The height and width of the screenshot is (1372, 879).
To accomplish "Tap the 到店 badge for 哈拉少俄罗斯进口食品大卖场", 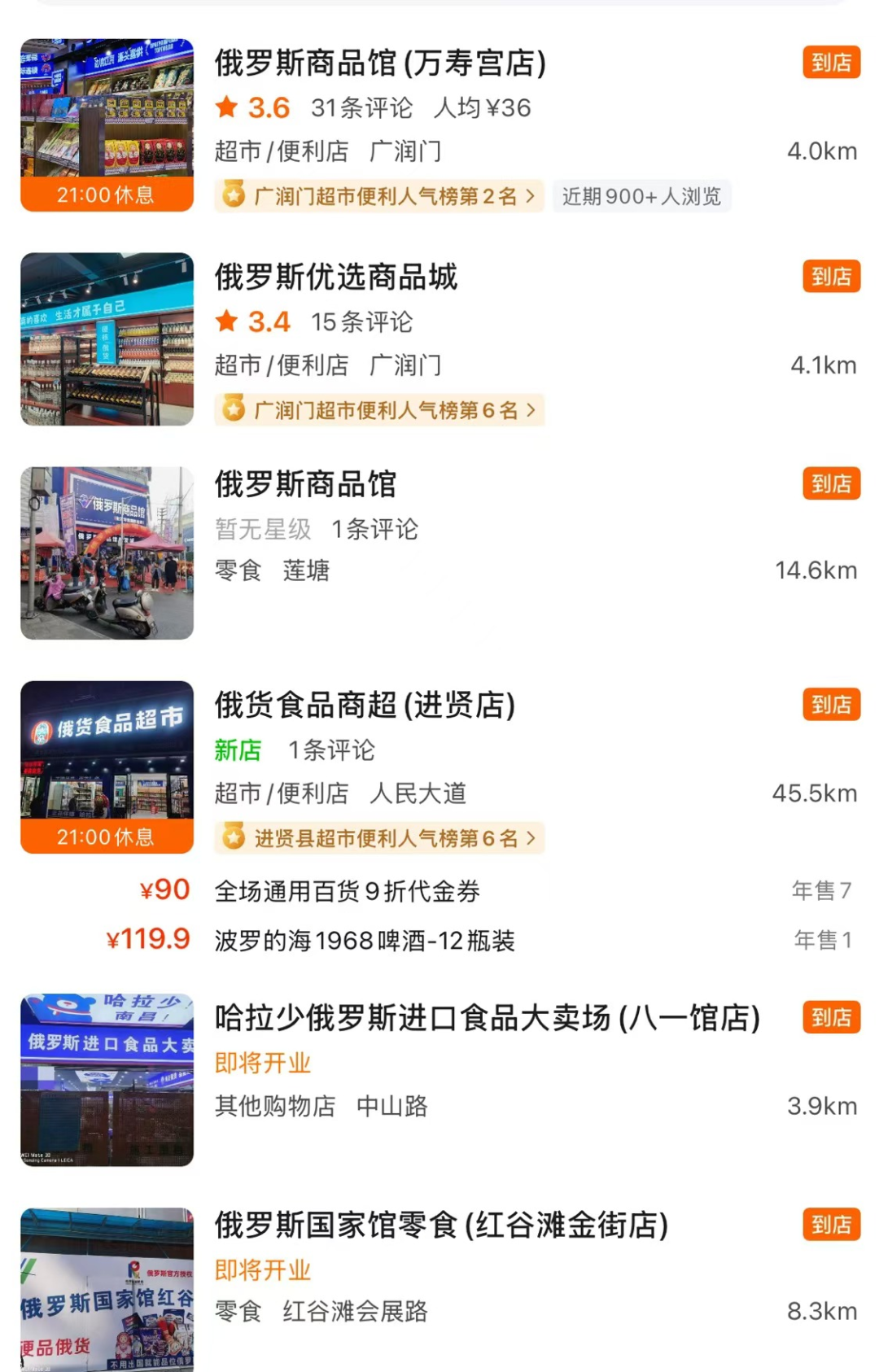I will (831, 1018).
